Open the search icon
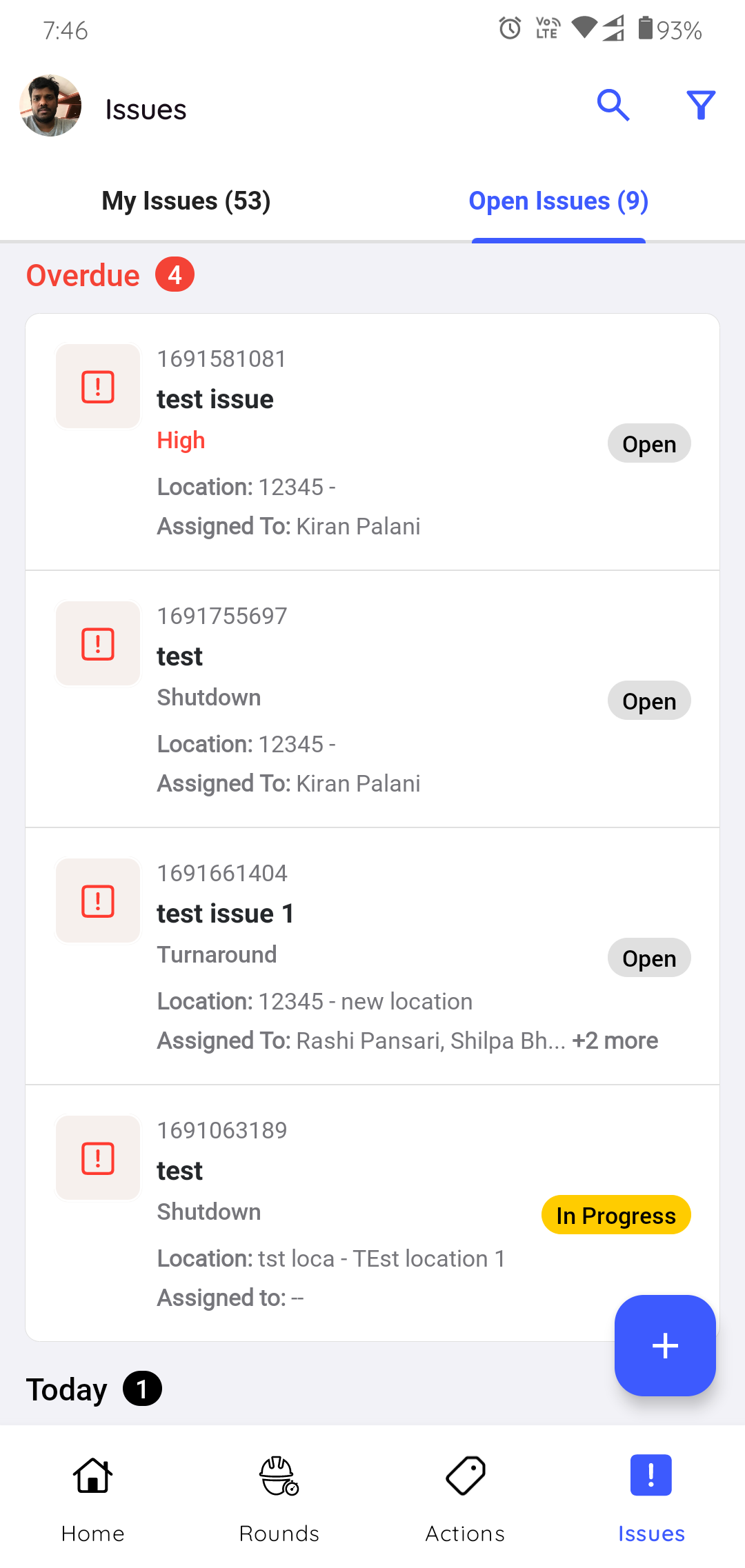This screenshot has height=1568, width=745. point(613,105)
